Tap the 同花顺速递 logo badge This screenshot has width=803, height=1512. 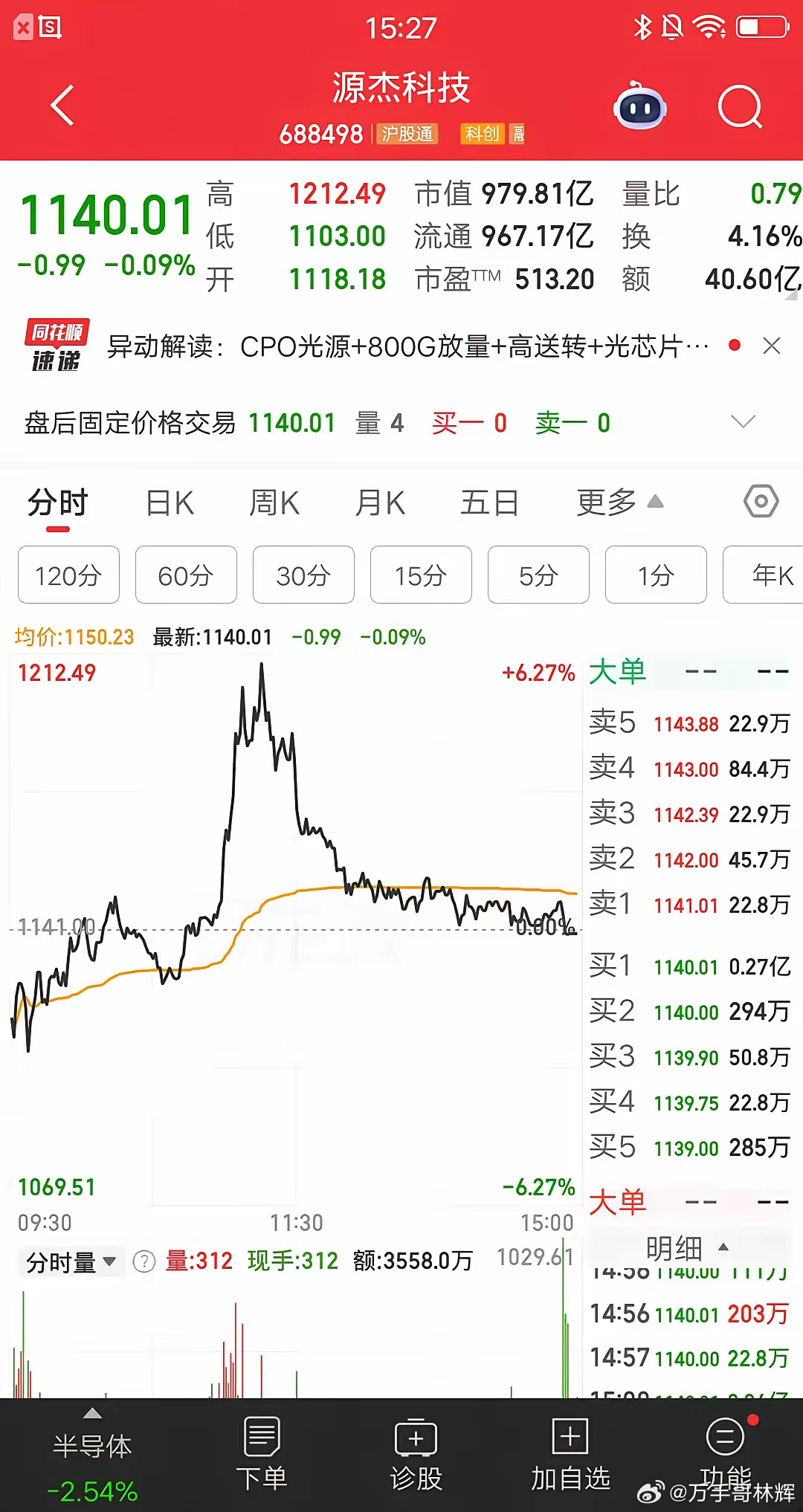(x=58, y=346)
